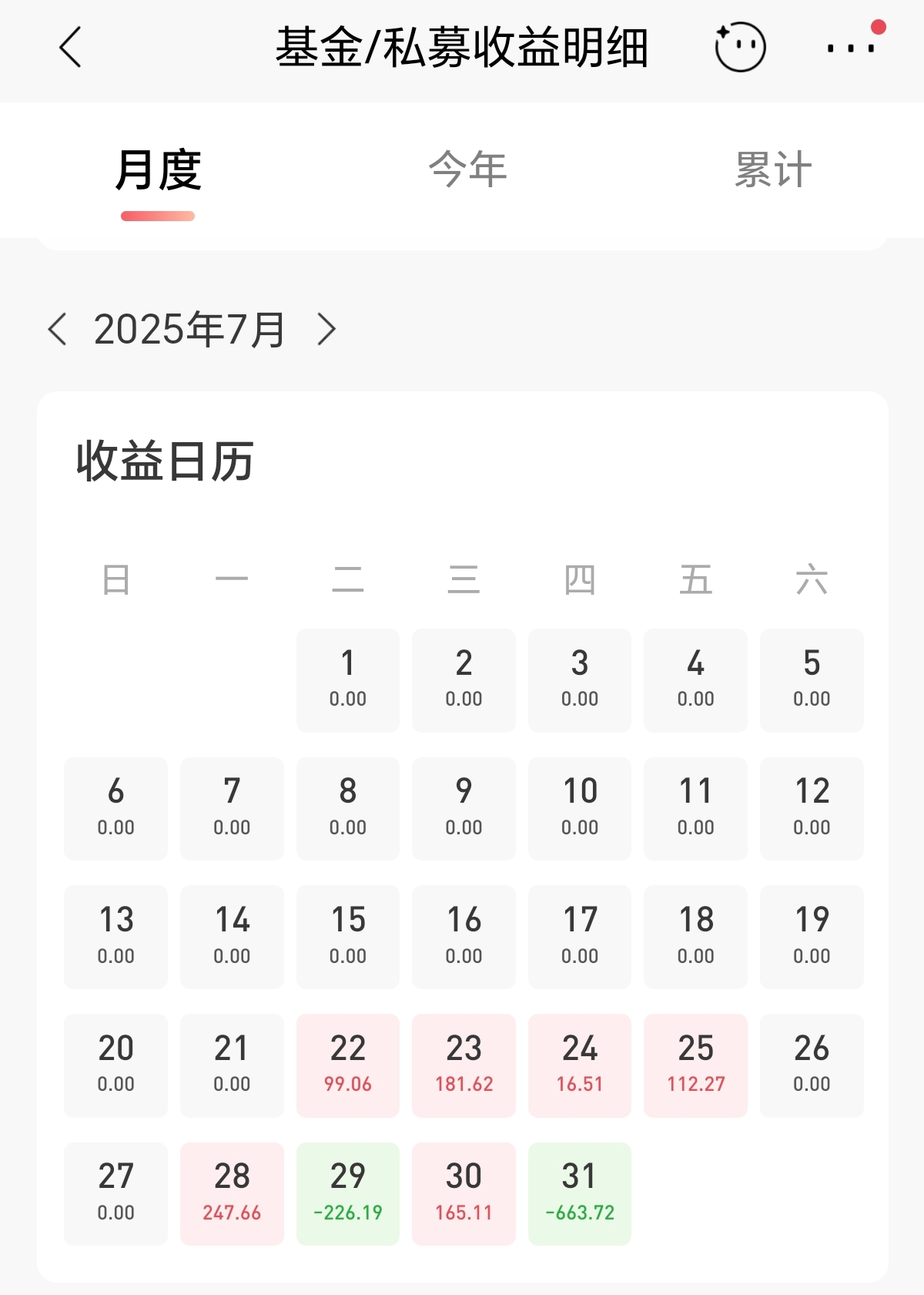
Task: Select July 23 earning 181.62
Action: 464,1065
